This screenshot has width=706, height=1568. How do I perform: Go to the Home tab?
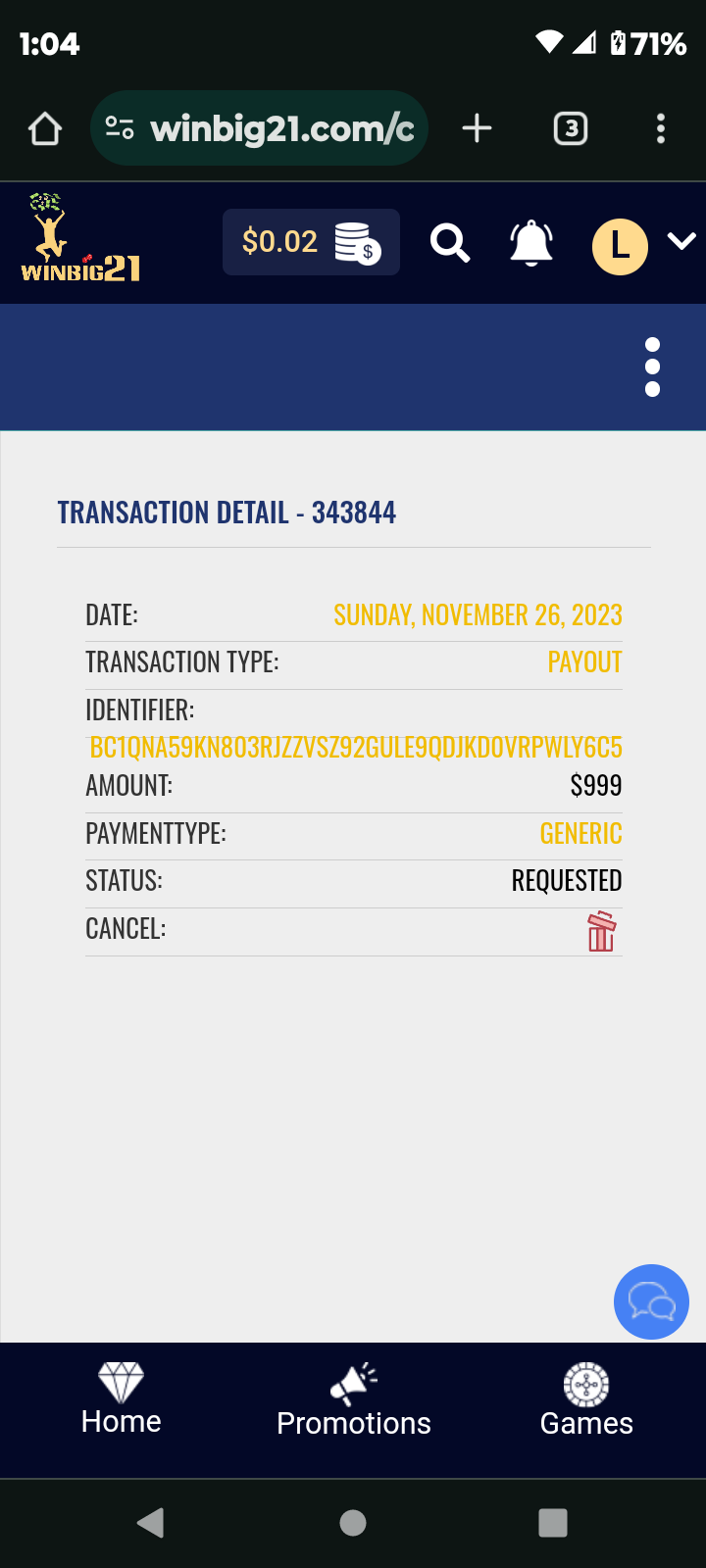click(x=122, y=1399)
